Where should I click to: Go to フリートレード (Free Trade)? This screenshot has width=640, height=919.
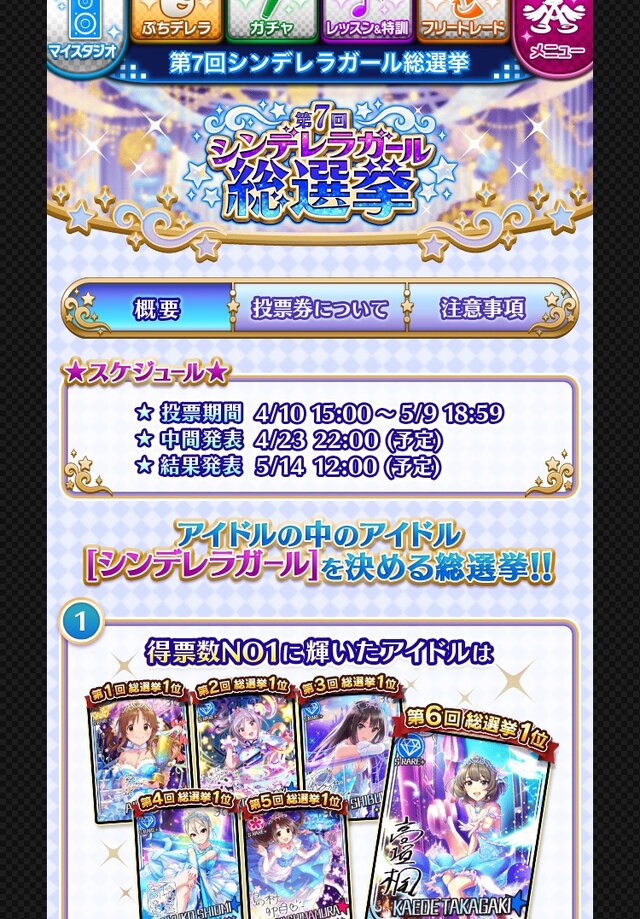(x=462, y=20)
